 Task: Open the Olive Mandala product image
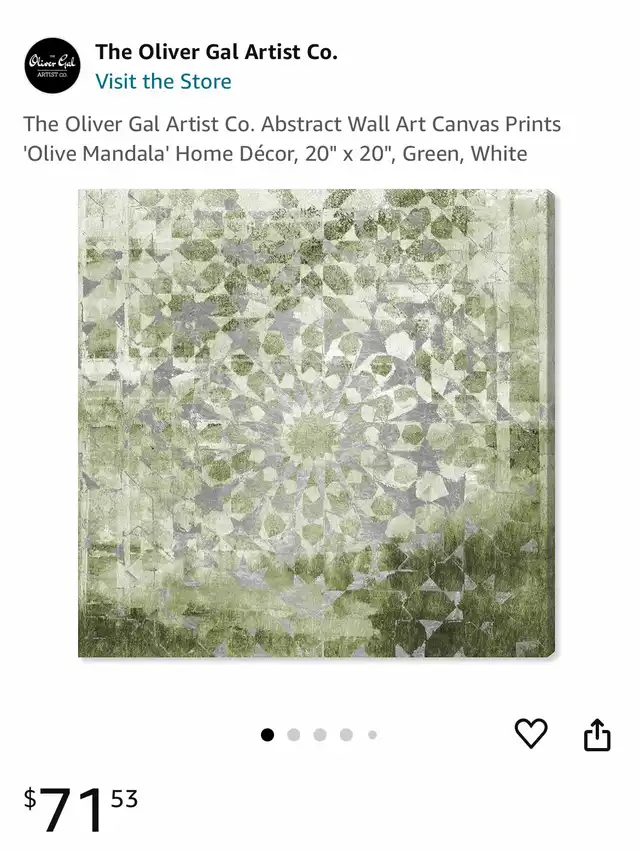317,423
